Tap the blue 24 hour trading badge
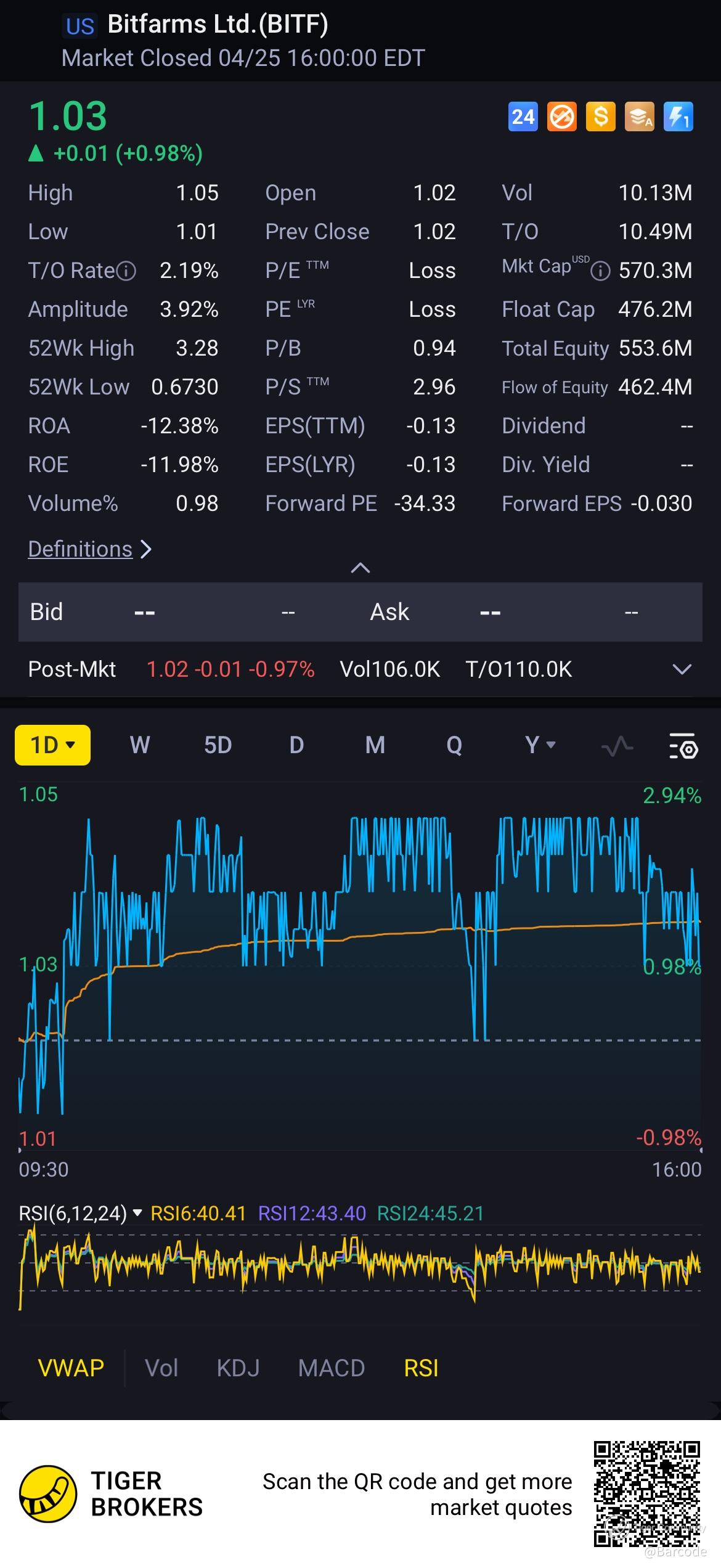The height and width of the screenshot is (1568, 721). tap(523, 116)
